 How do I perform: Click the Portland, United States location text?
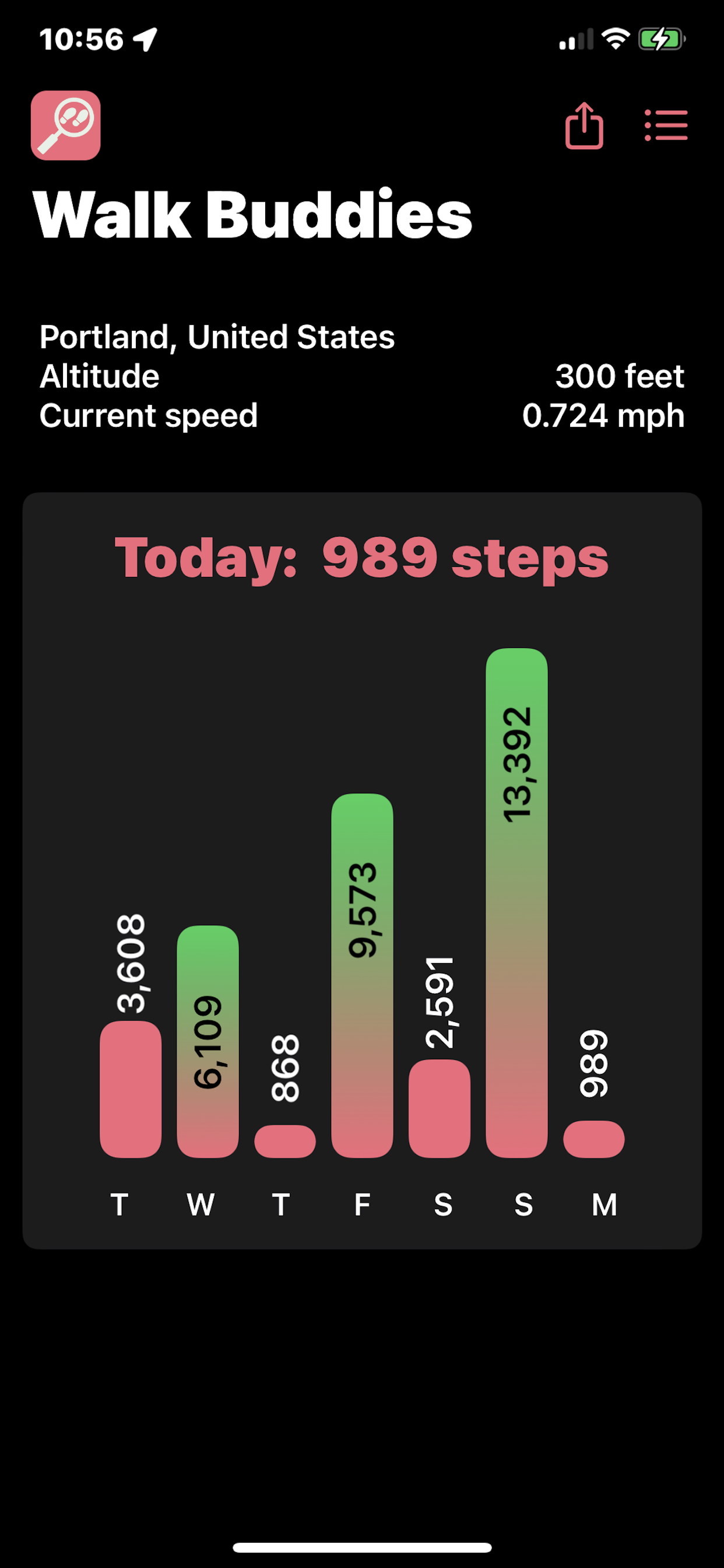[216, 335]
